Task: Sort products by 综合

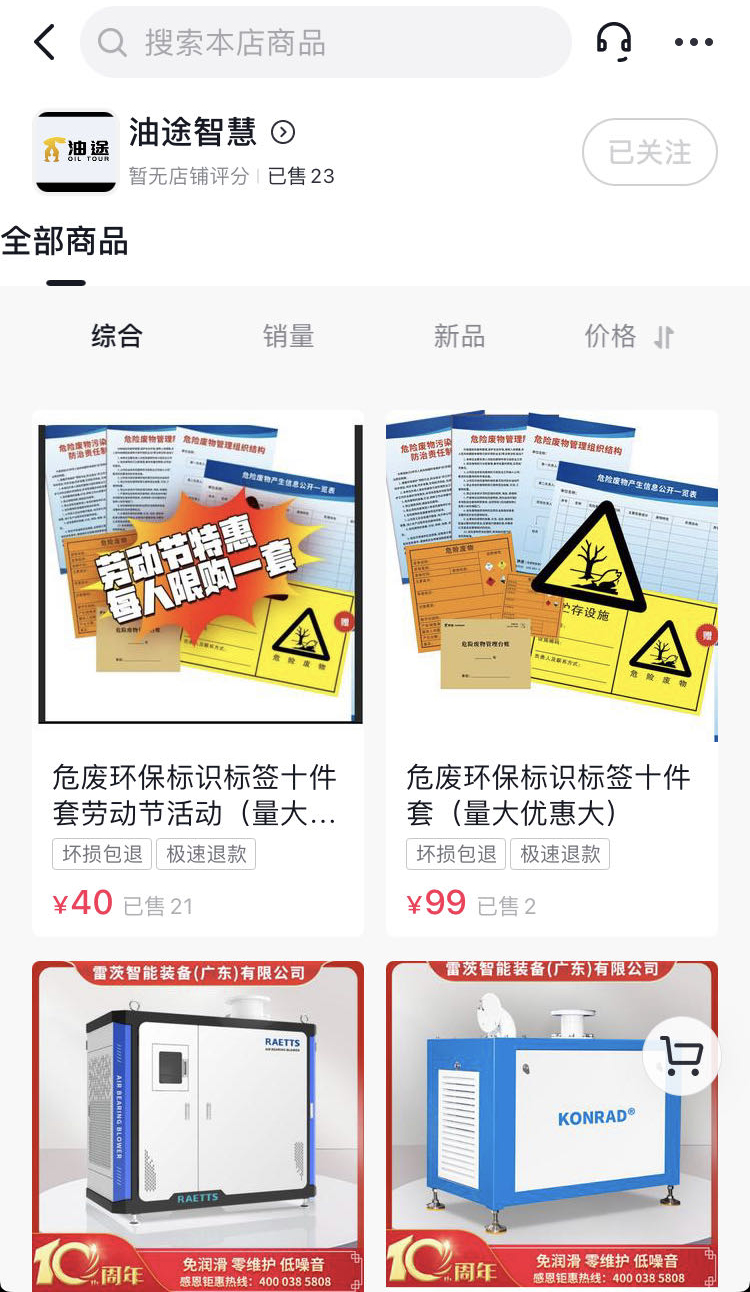Action: pyautogui.click(x=117, y=336)
